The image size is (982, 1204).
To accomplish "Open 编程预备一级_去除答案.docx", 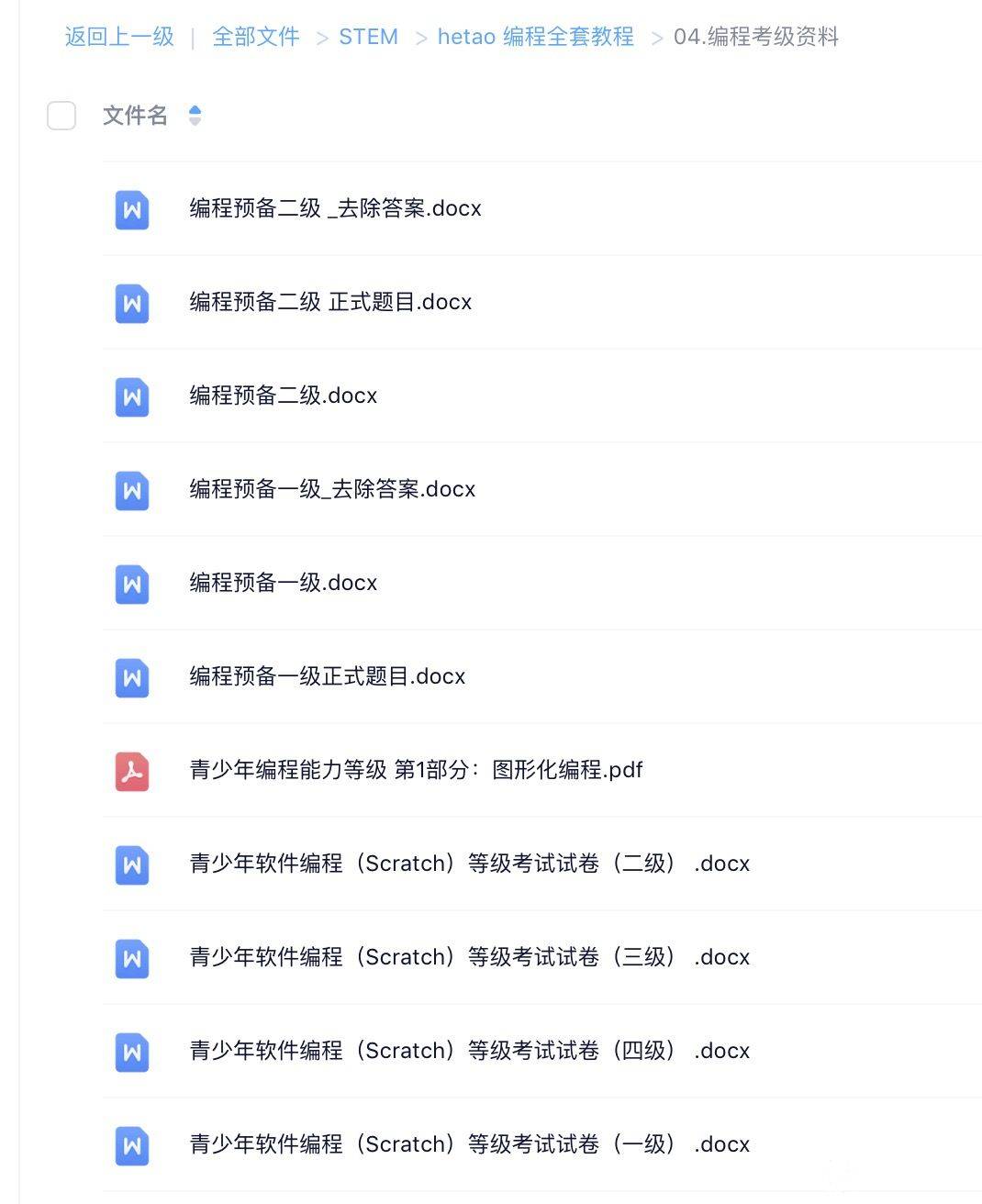I will coord(332,490).
